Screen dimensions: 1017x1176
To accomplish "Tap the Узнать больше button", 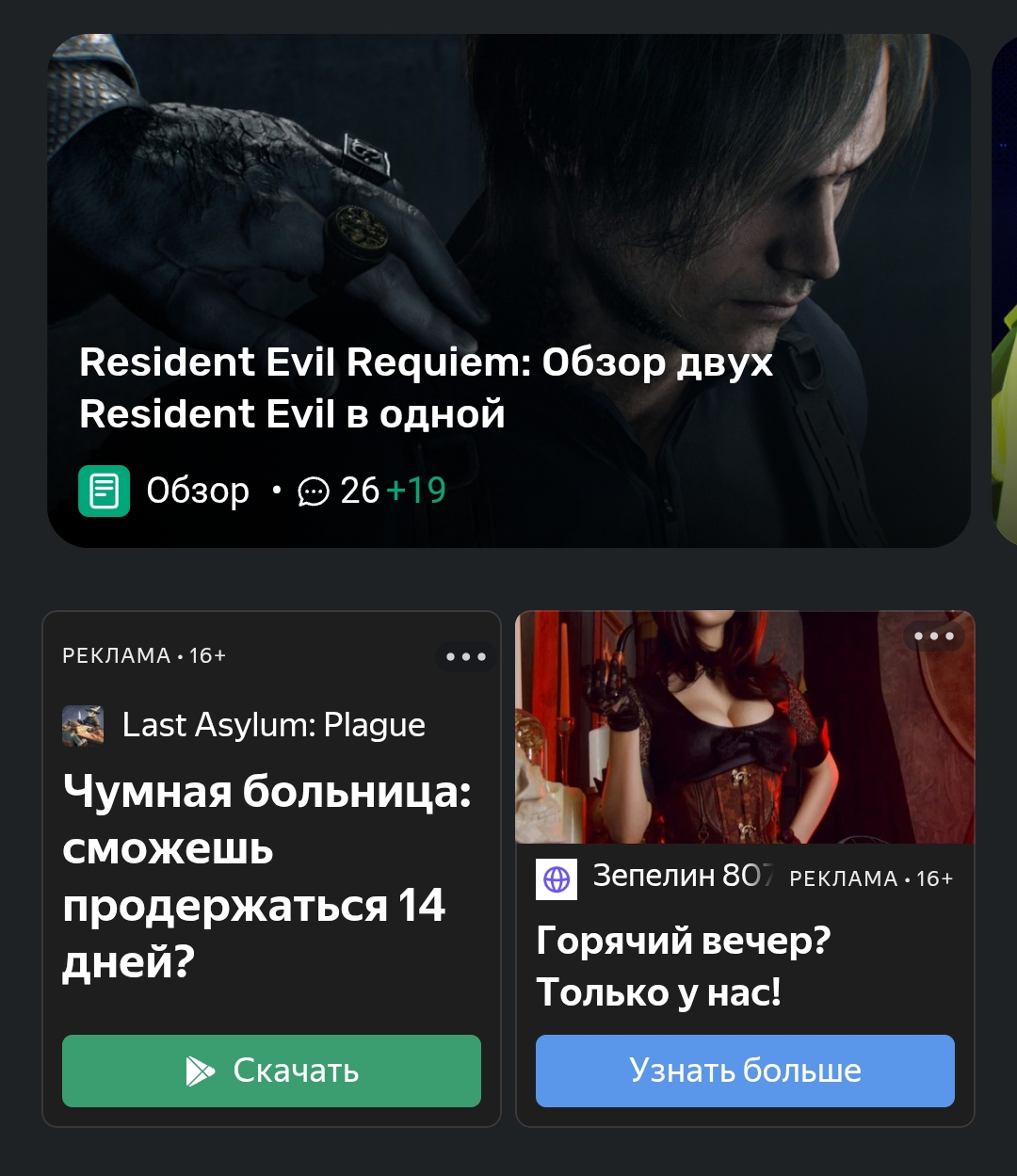I will (745, 1071).
